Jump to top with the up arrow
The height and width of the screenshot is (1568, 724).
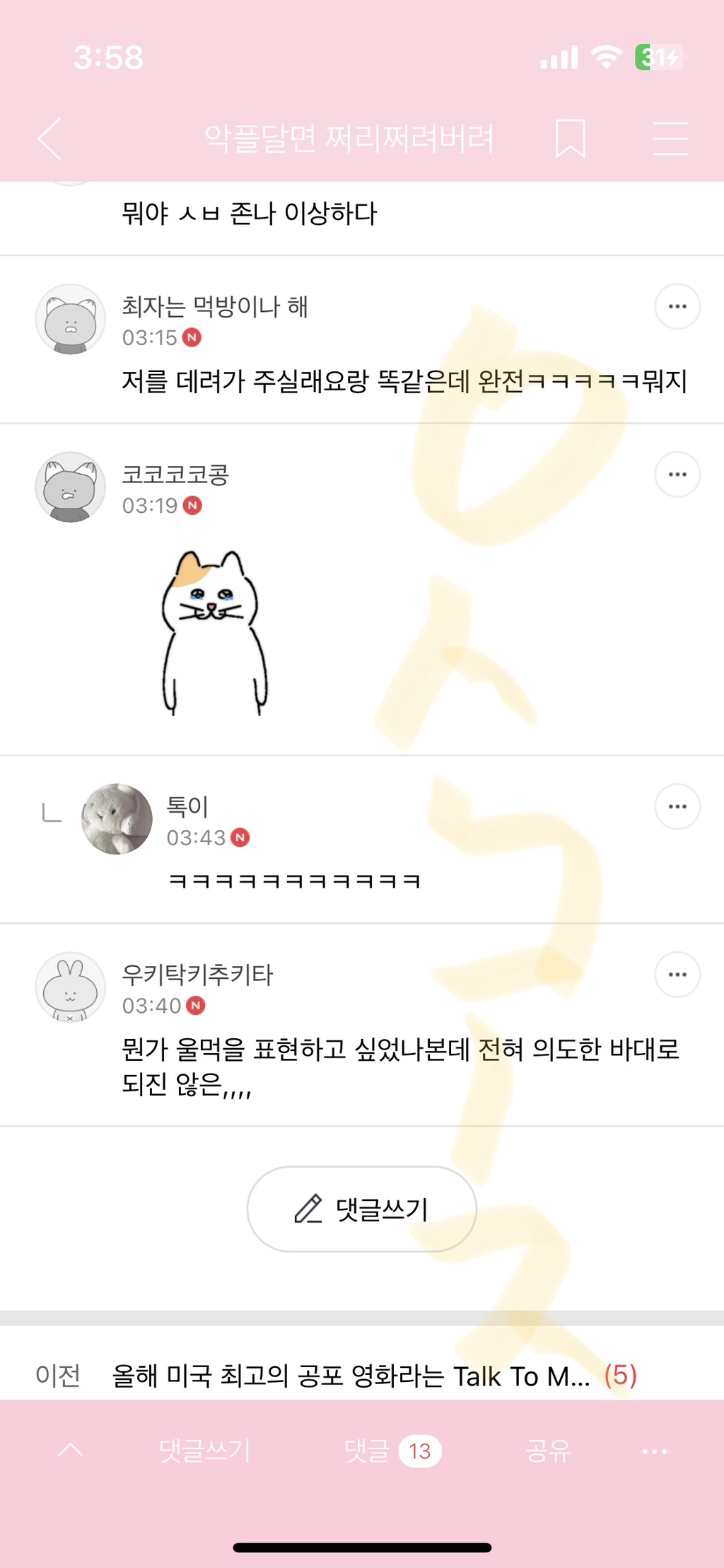pyautogui.click(x=71, y=1451)
